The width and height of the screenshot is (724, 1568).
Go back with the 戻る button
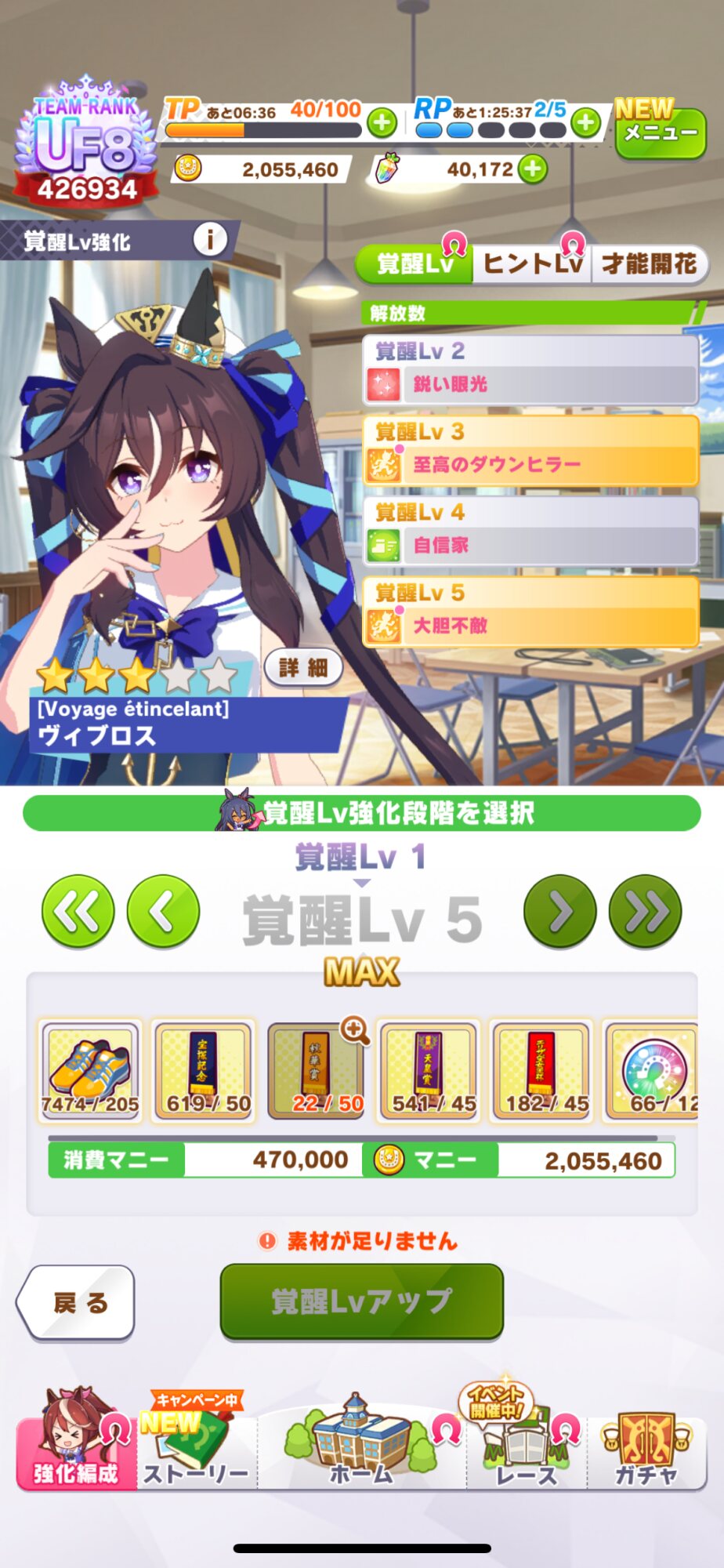(x=76, y=1303)
